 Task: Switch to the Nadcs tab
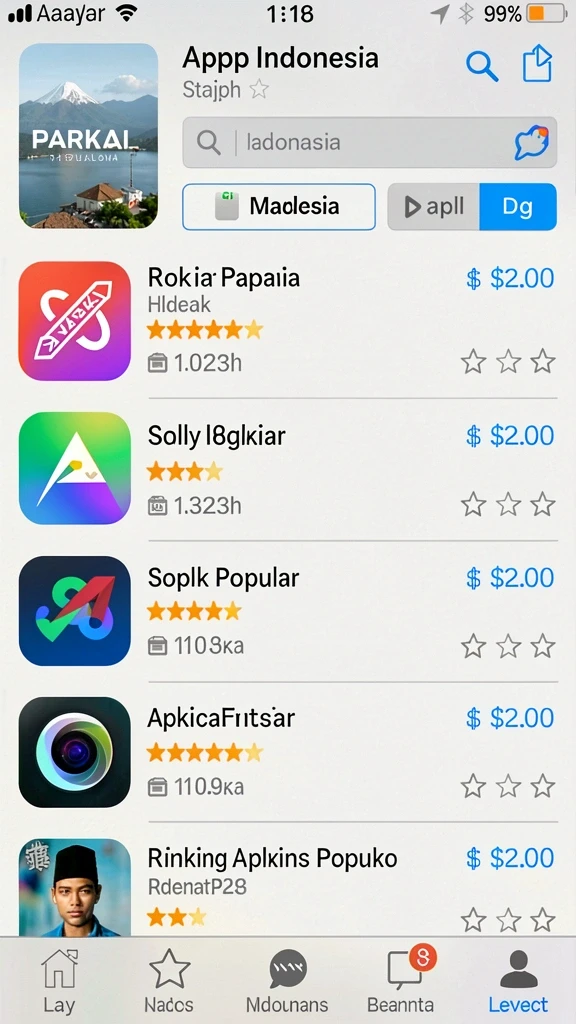(169, 982)
